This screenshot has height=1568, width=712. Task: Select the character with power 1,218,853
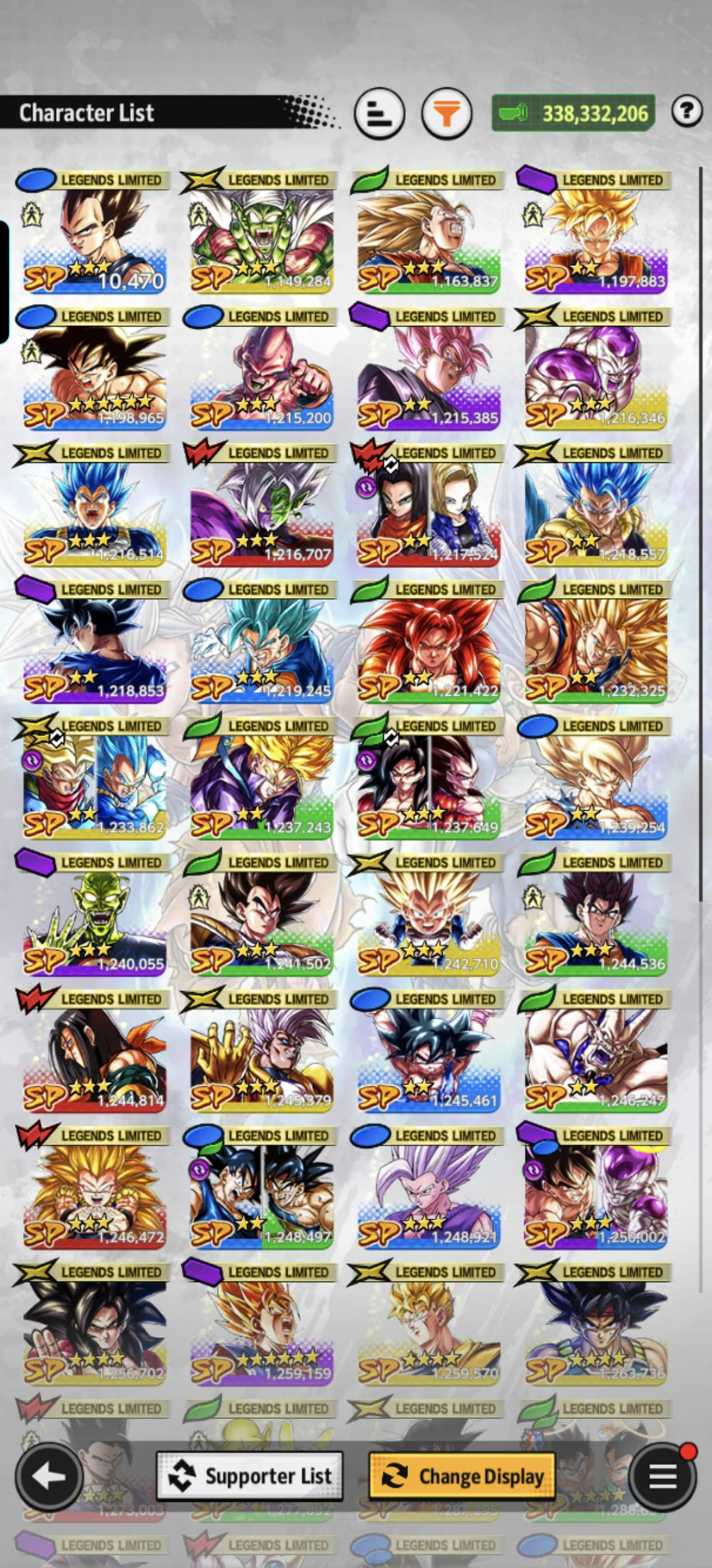(93, 641)
